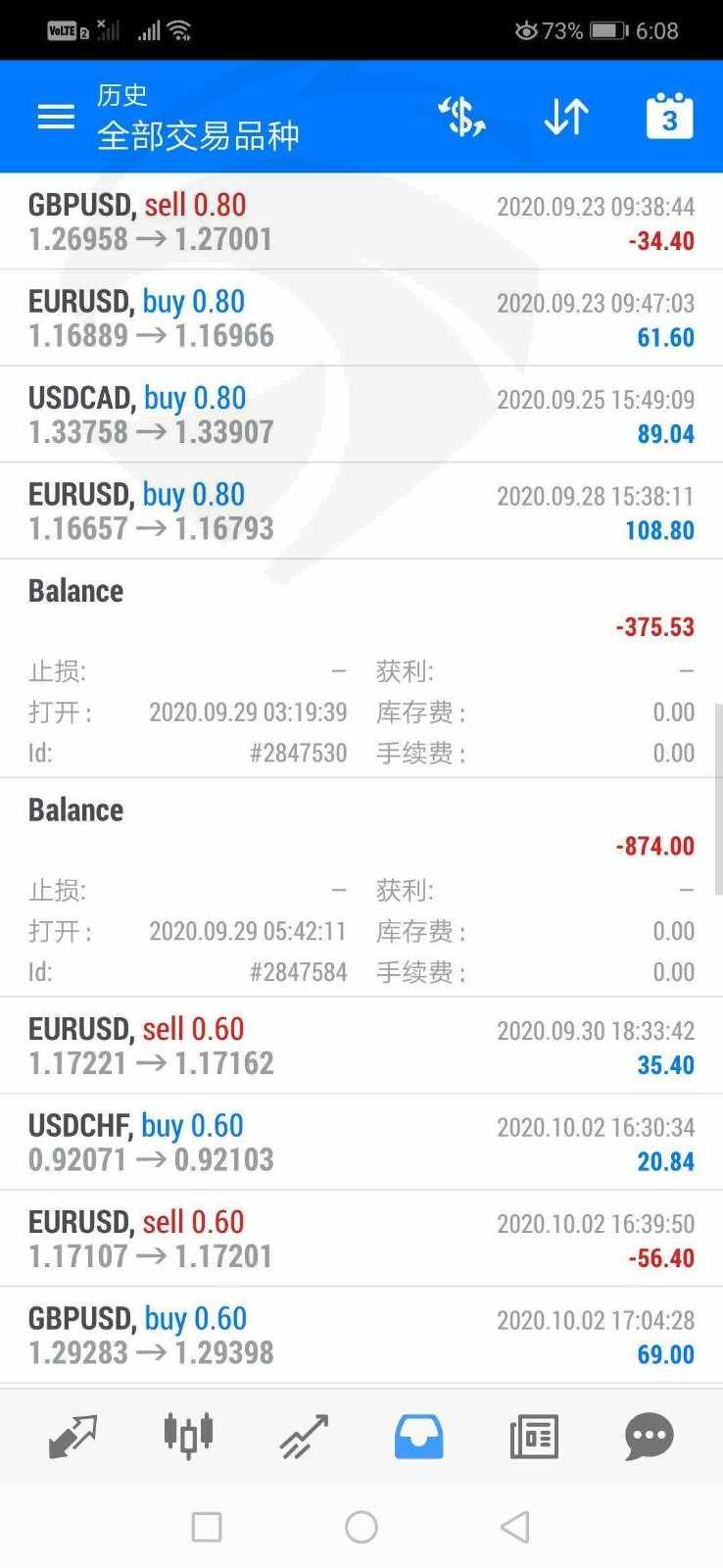Open the hamburger drawer menu
The image size is (723, 1568).
pyautogui.click(x=56, y=117)
